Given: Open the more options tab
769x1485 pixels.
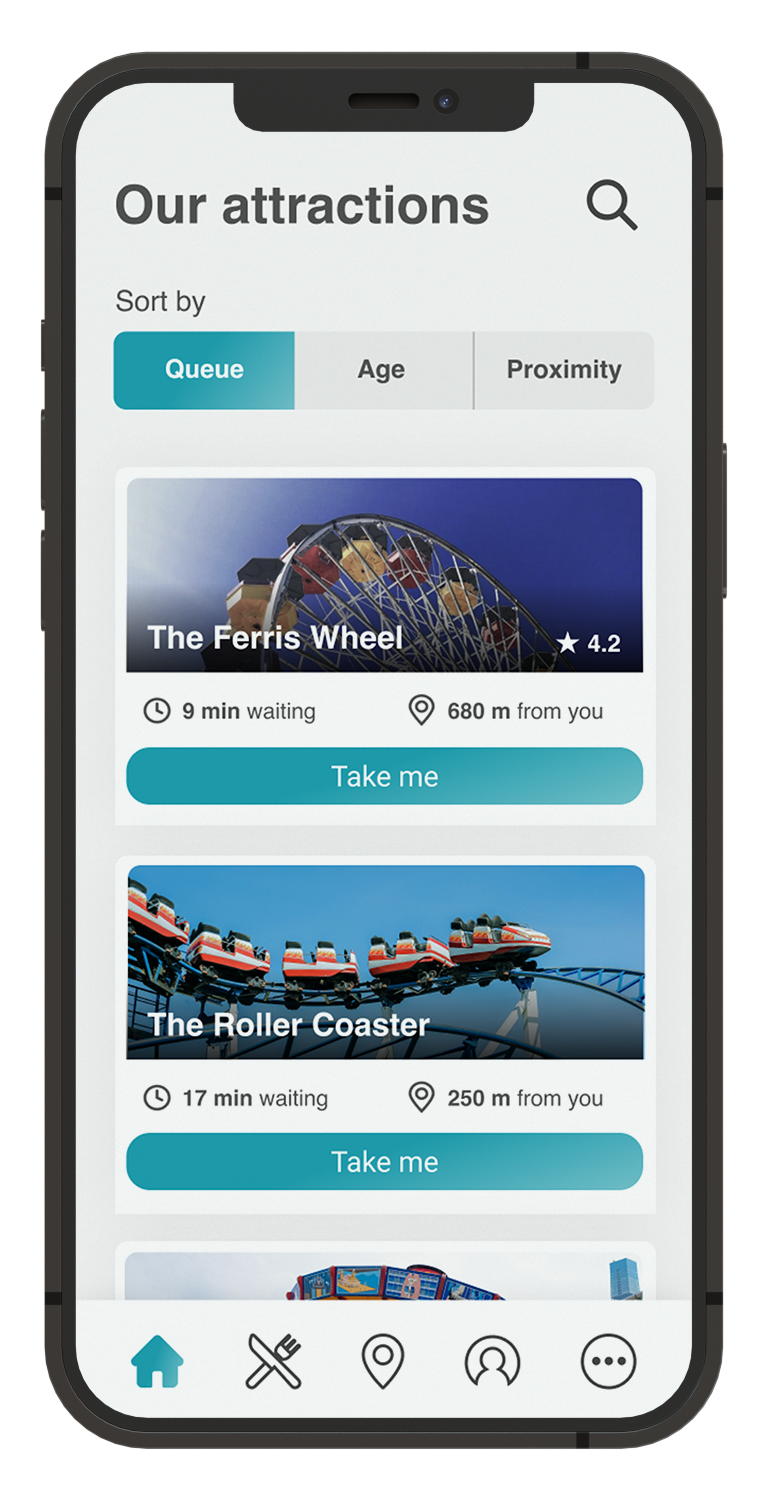Looking at the screenshot, I should coord(608,1362).
